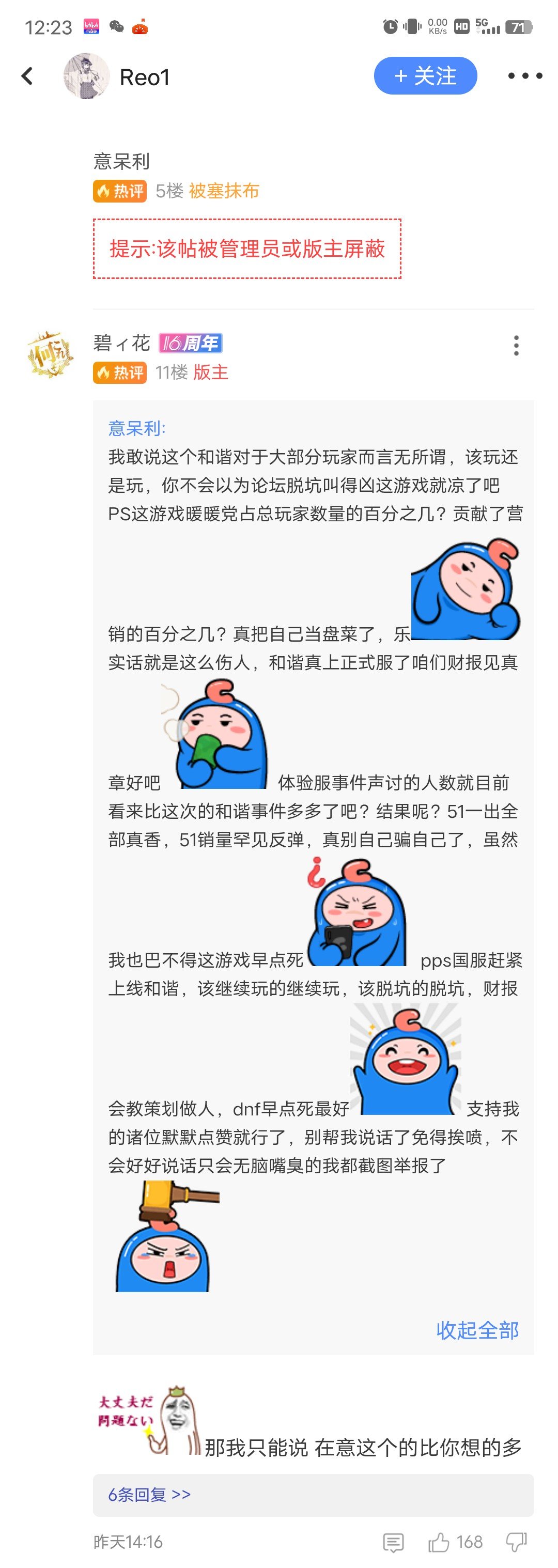The image size is (558, 1568).
Task: Reply using the comment icon
Action: (x=393, y=1542)
